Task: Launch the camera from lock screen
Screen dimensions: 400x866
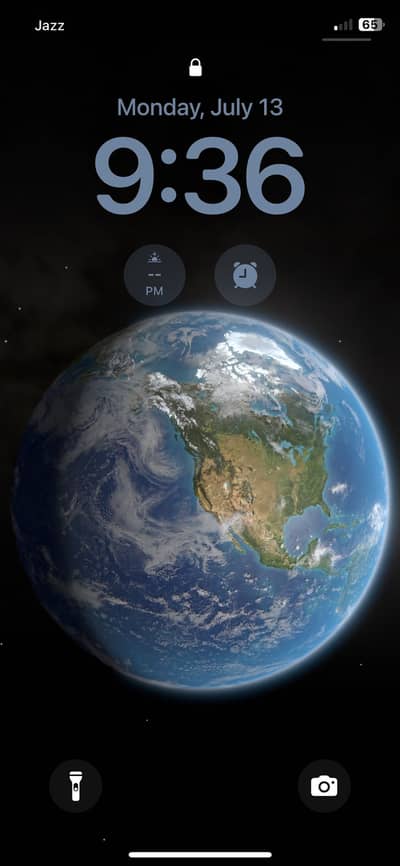Action: [x=324, y=786]
